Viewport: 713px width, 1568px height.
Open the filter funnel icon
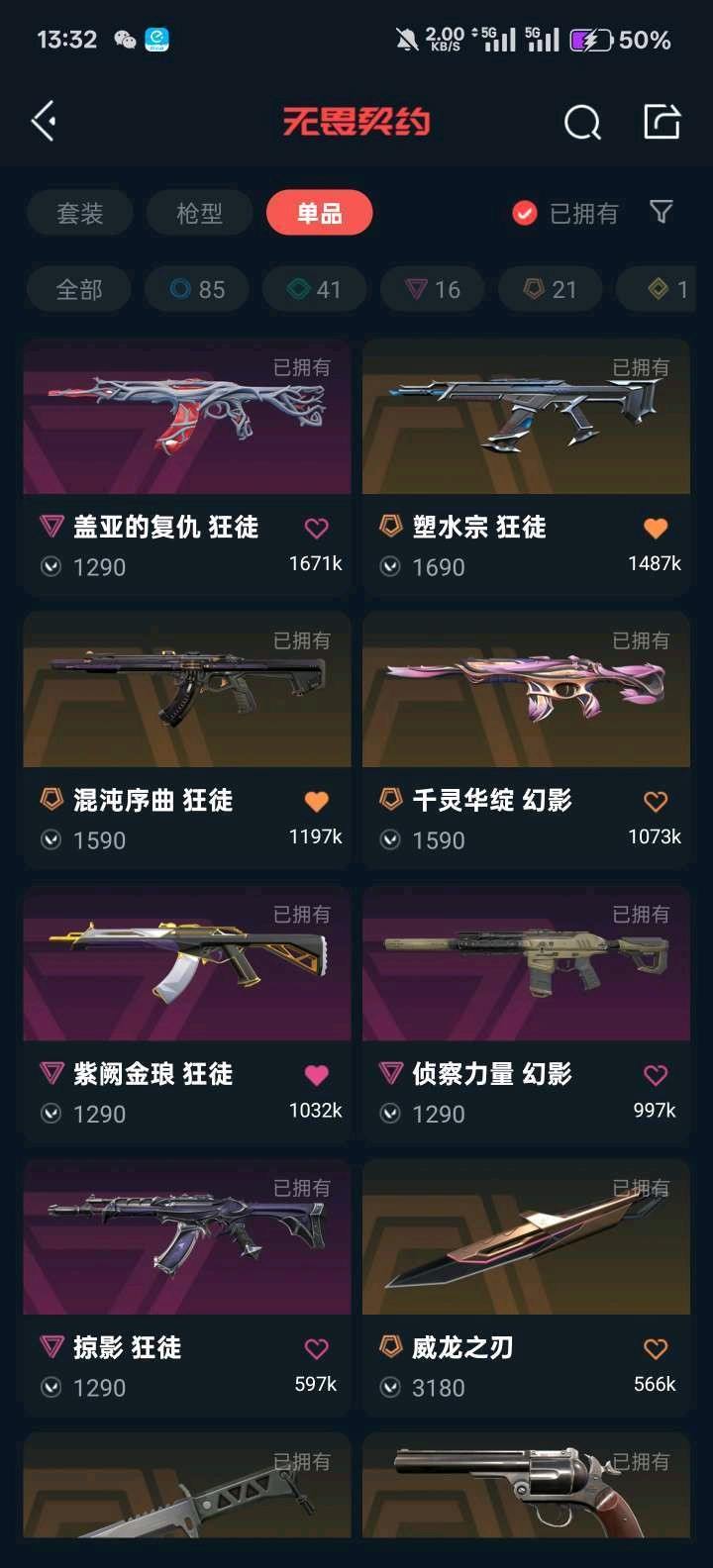coord(661,212)
